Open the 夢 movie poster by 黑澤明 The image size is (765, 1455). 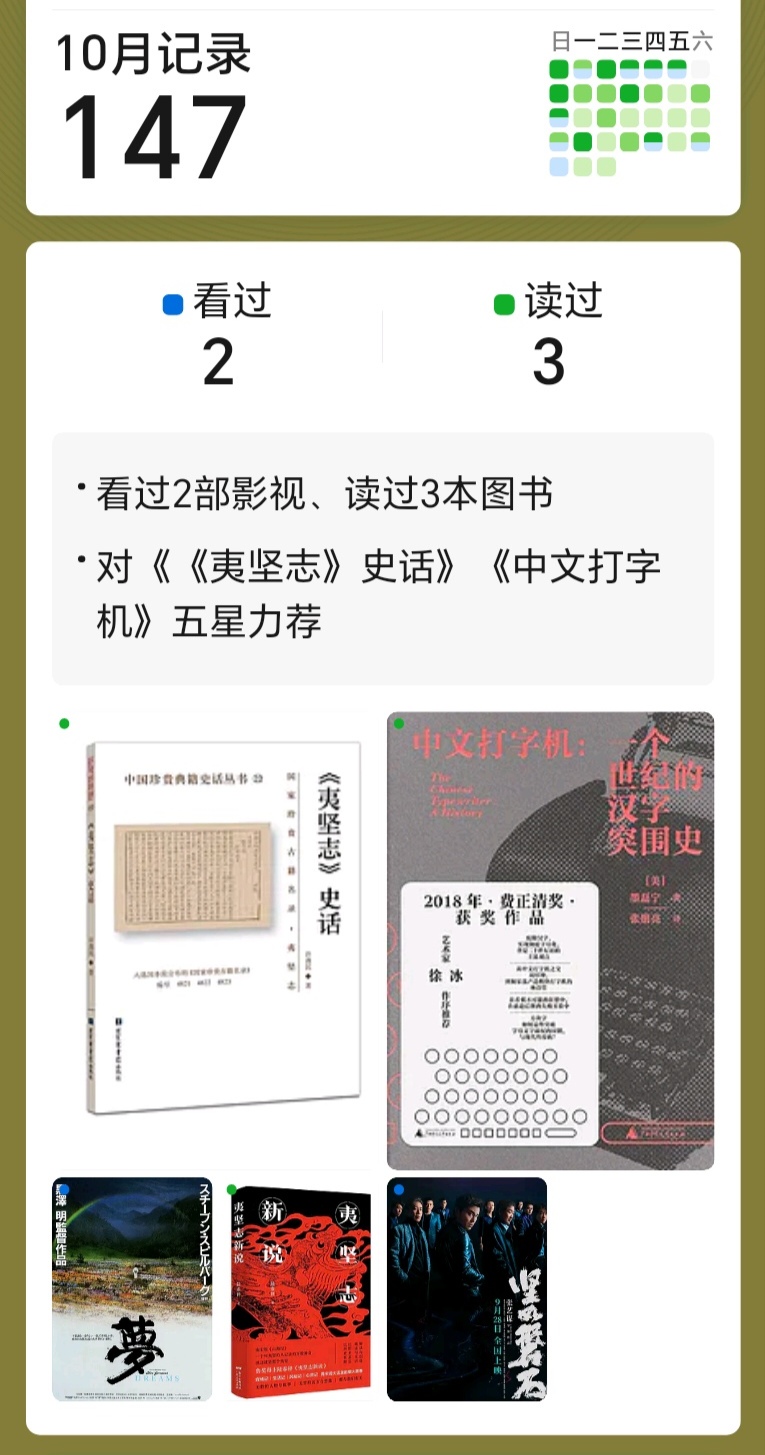point(132,1289)
